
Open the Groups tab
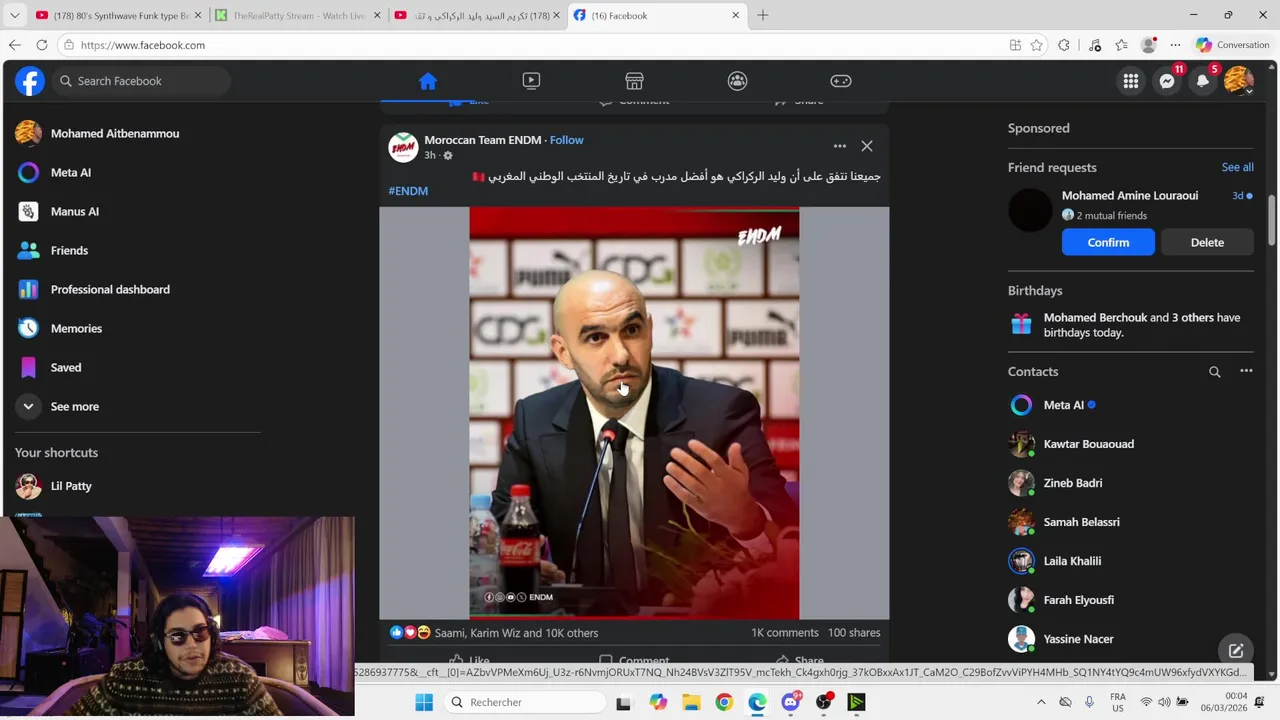coord(737,81)
